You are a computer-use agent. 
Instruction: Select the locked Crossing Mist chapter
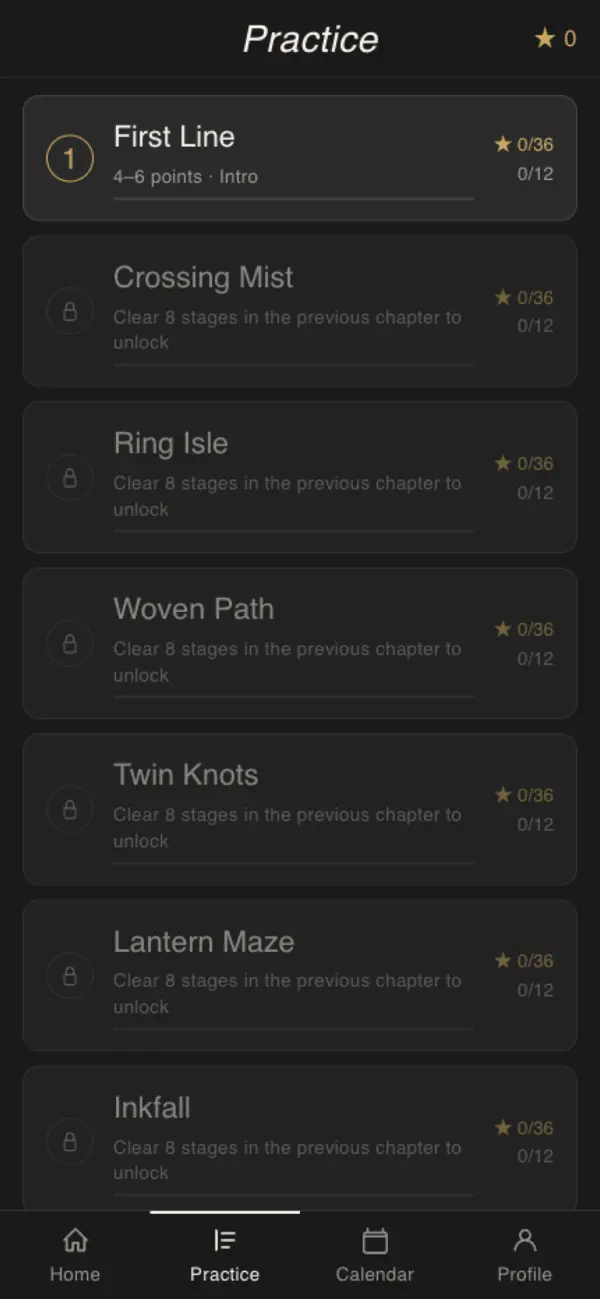tap(300, 311)
